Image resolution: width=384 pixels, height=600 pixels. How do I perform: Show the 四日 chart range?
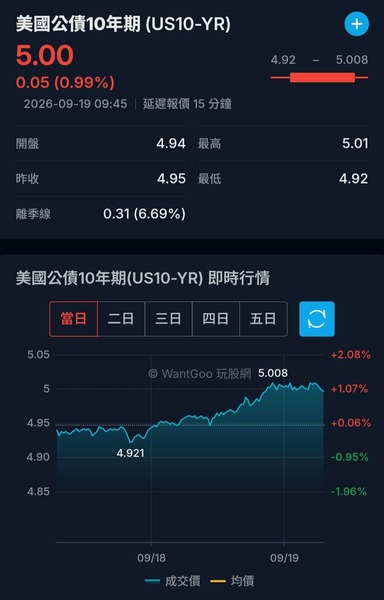click(216, 319)
